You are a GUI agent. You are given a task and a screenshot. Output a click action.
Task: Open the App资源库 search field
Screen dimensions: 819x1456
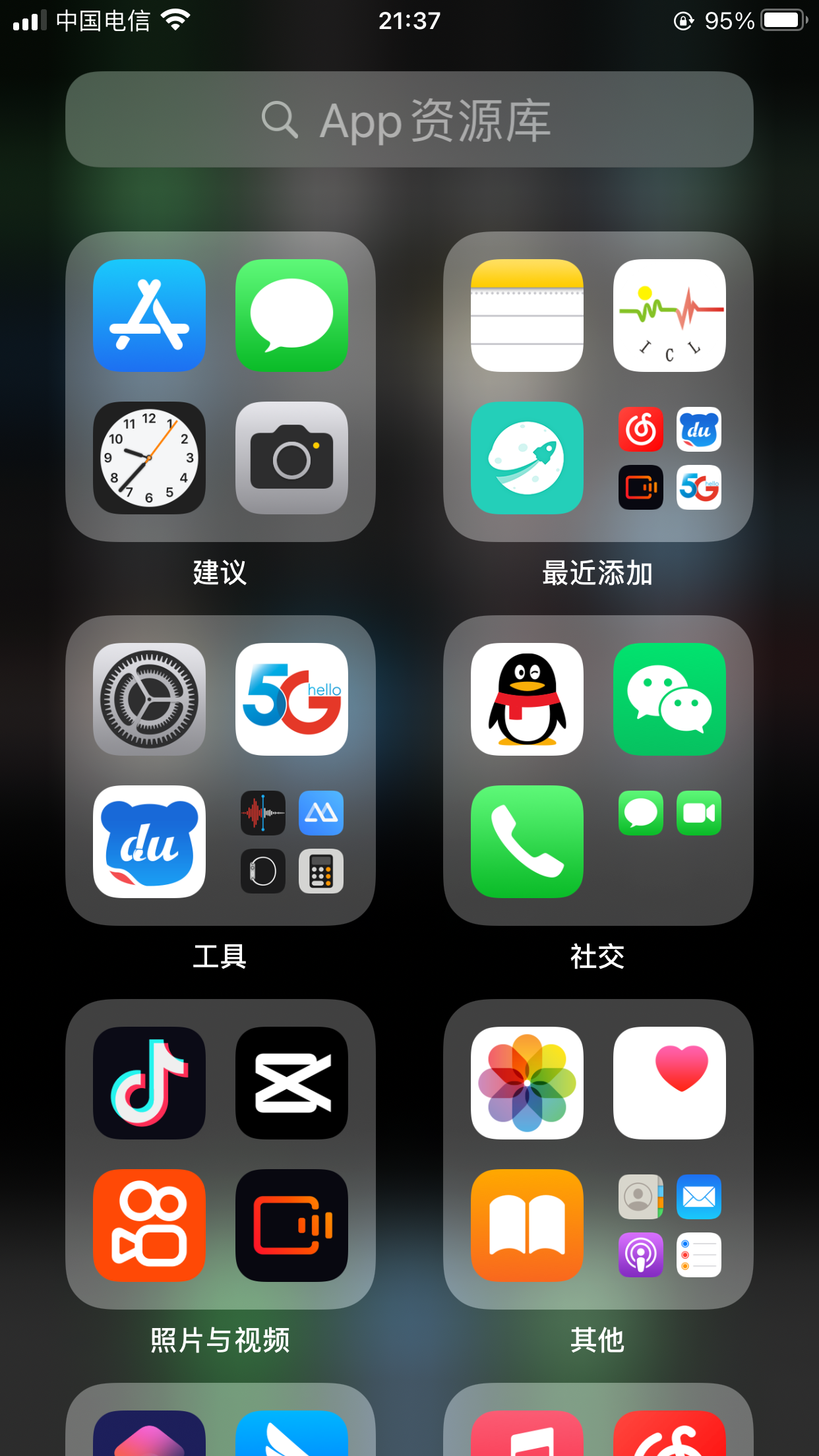click(409, 120)
